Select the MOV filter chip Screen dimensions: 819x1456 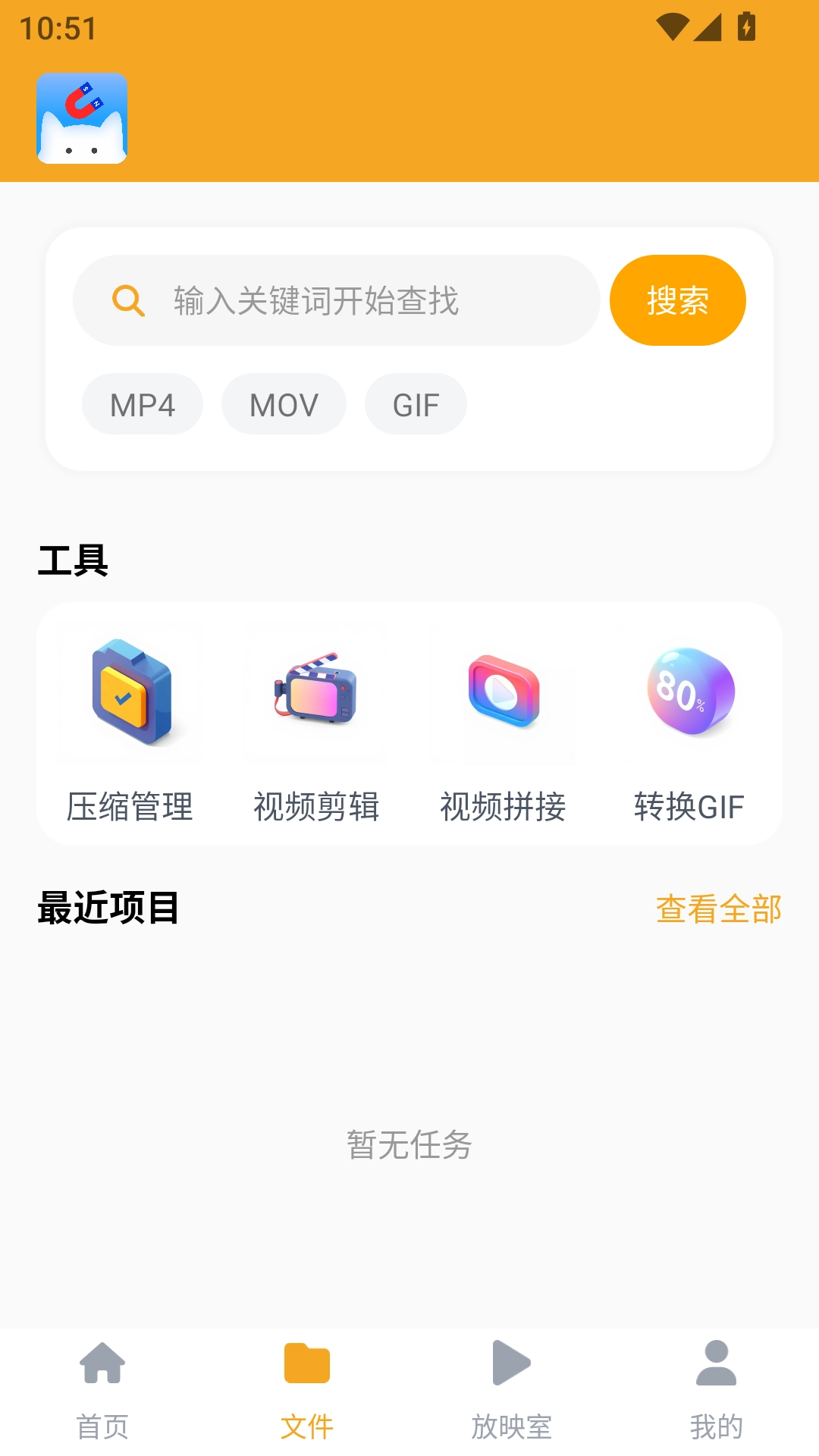(283, 404)
